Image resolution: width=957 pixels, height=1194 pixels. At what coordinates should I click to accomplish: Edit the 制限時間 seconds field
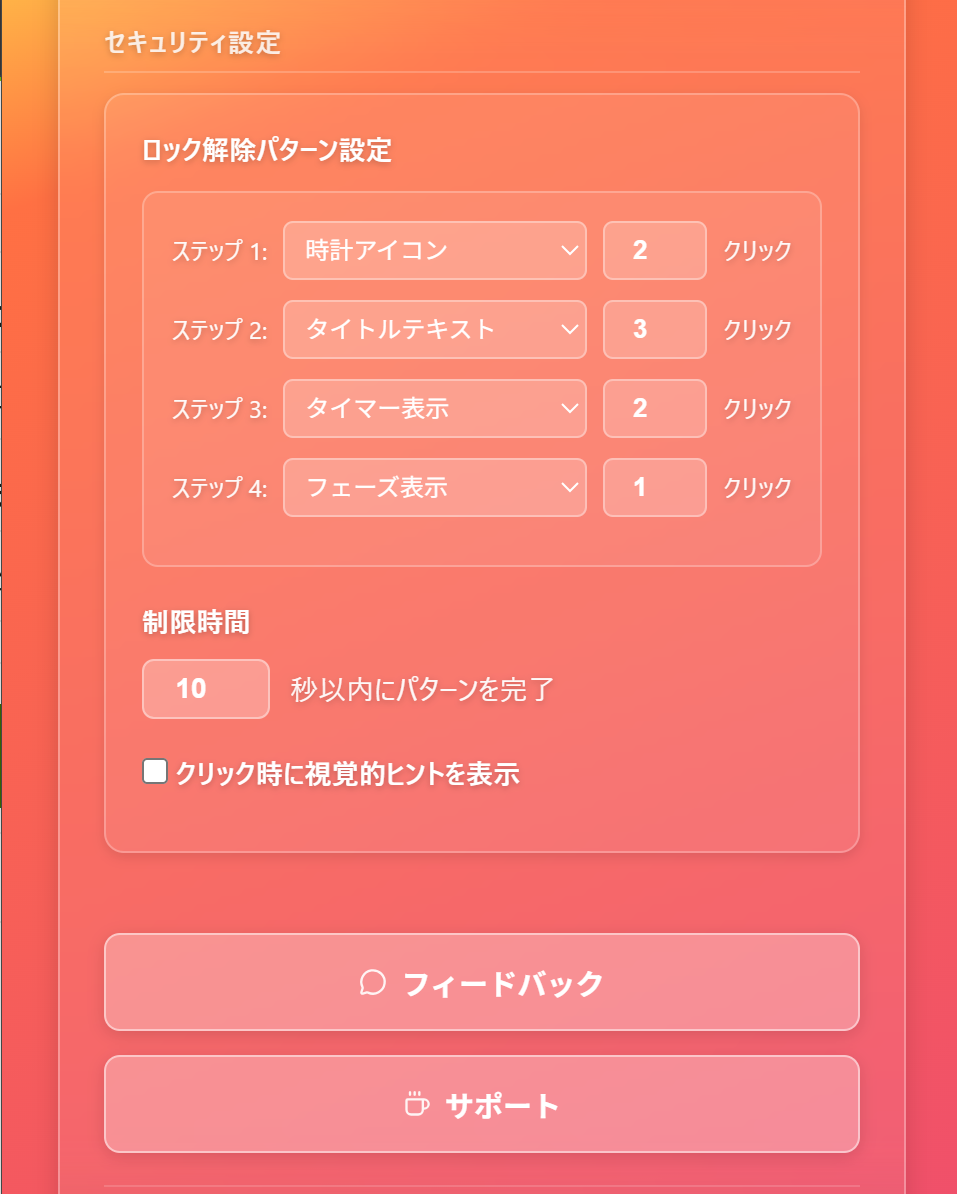[205, 689]
